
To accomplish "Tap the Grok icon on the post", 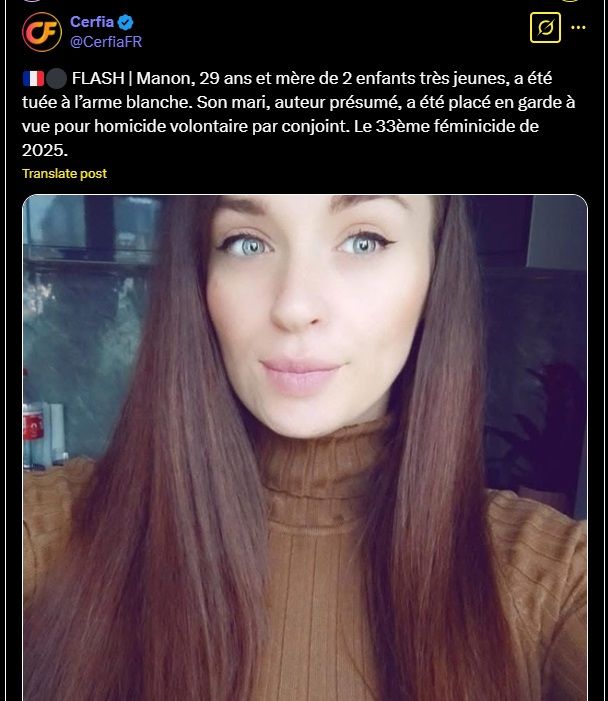I will coord(545,29).
